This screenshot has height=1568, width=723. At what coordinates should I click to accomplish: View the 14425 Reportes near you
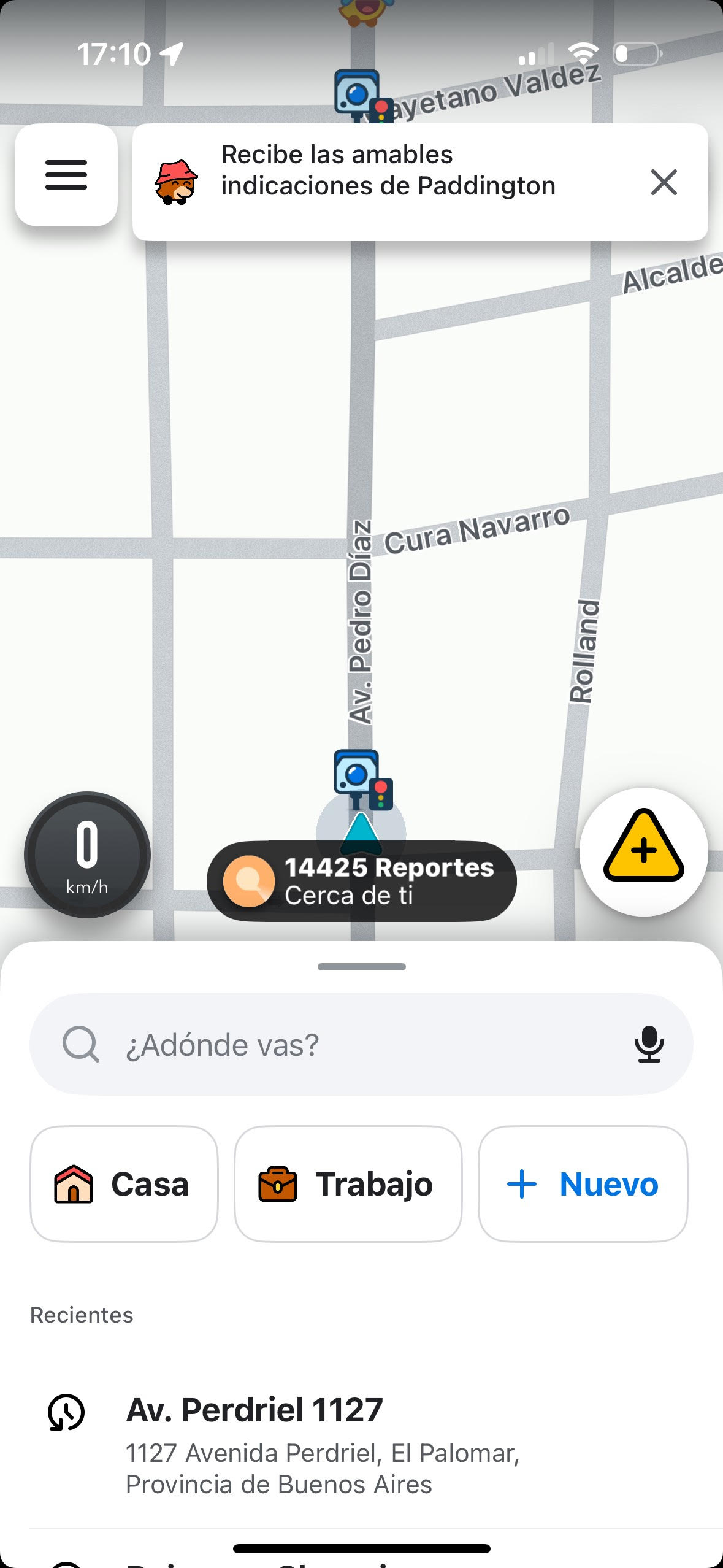point(362,882)
